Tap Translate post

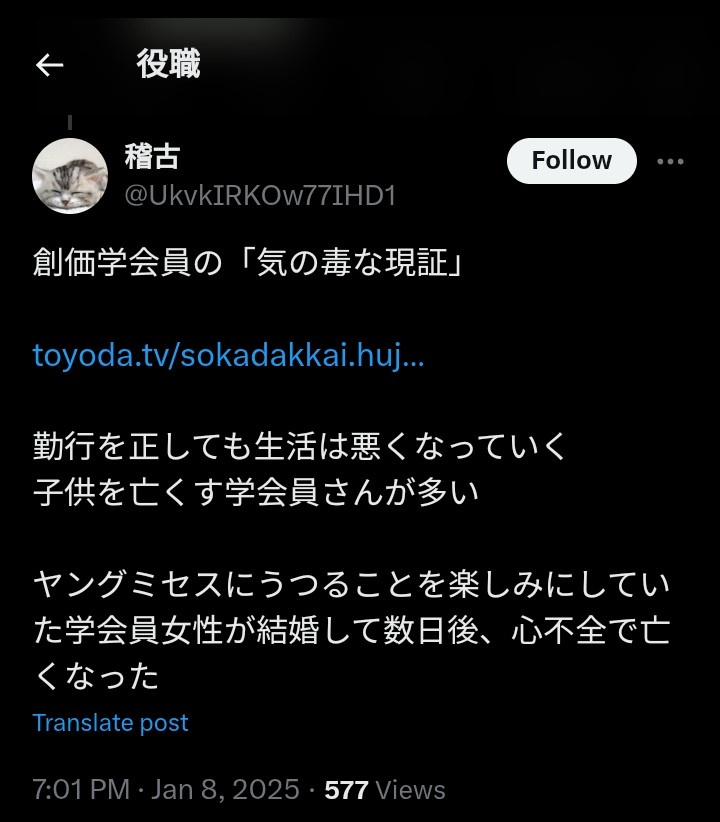(110, 722)
